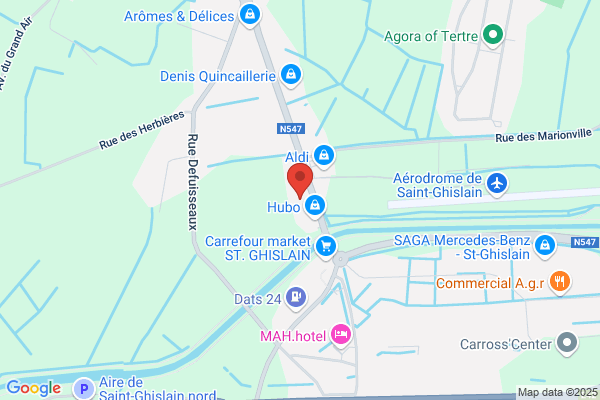The image size is (600, 400).
Task: Open SAGA Mercedes-Benz St-Ghislain marker
Action: pyautogui.click(x=545, y=245)
